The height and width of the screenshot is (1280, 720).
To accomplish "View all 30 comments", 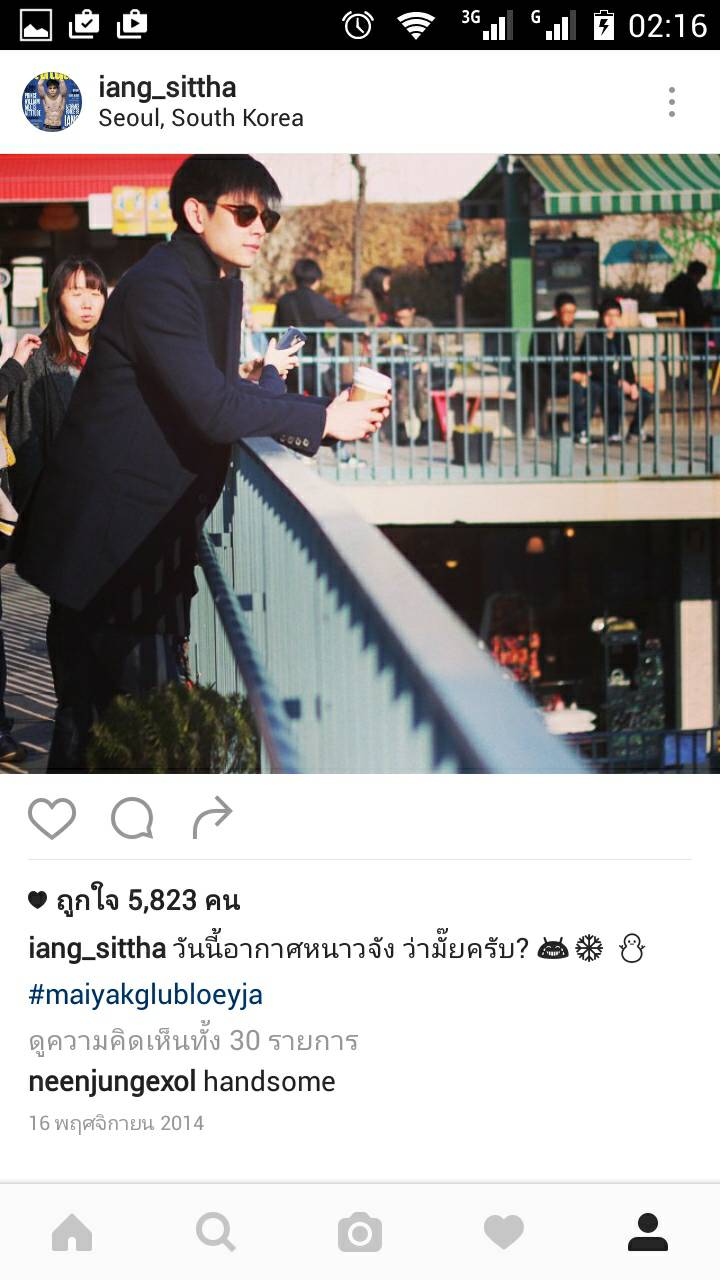I will click(x=193, y=1041).
